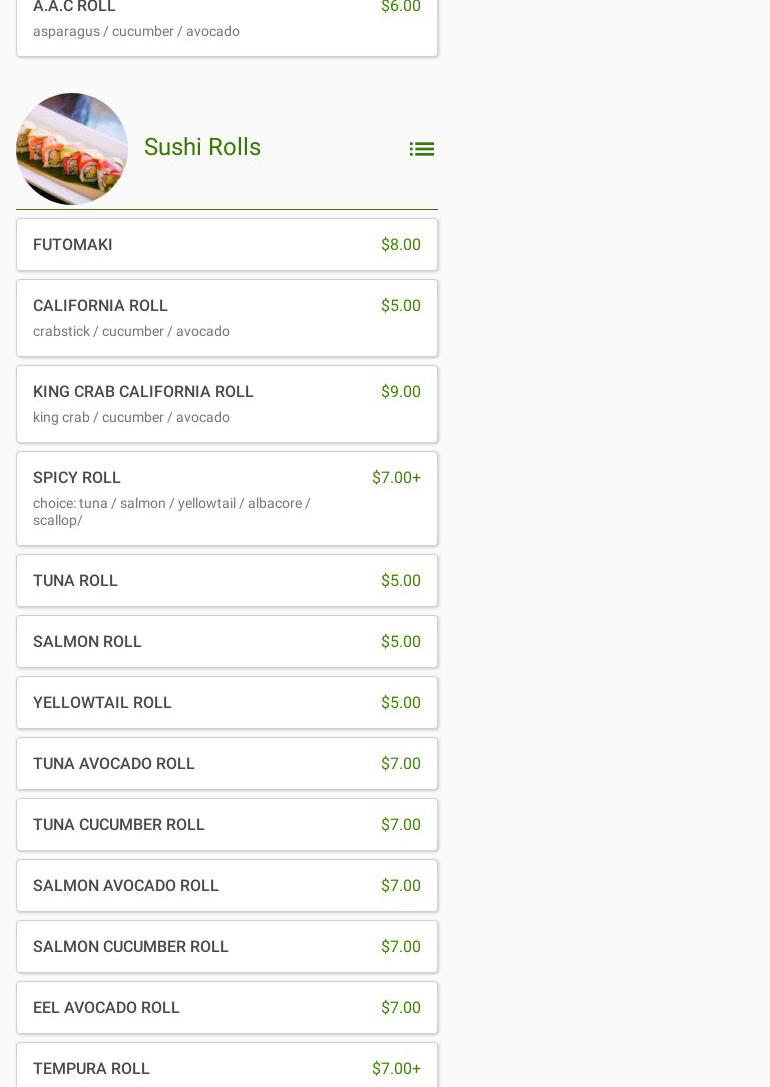Screen dimensions: 770x1087
Task: Tap Salmon Cucumber Roll
Action: [226, 947]
